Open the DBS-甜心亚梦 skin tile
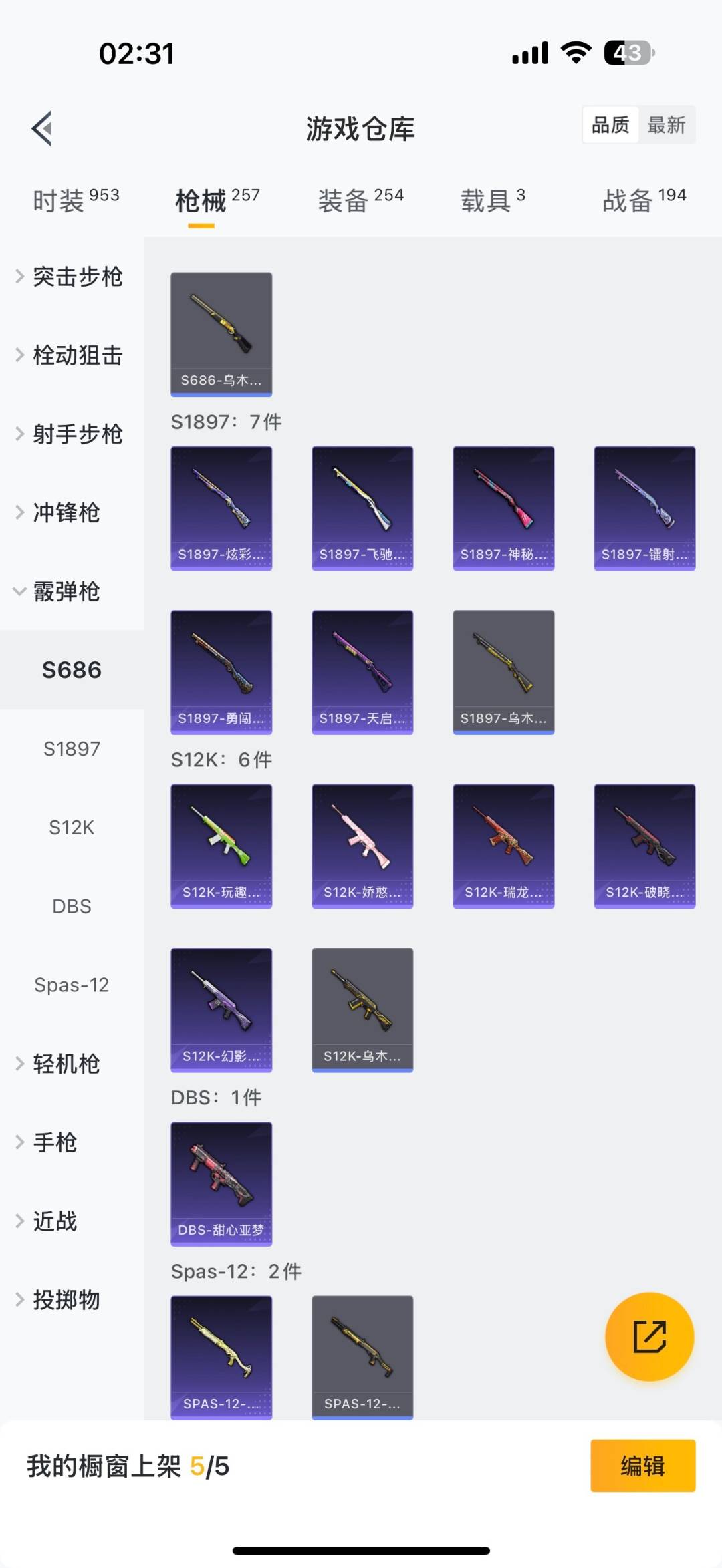Image resolution: width=722 pixels, height=1568 pixels. (x=221, y=1184)
